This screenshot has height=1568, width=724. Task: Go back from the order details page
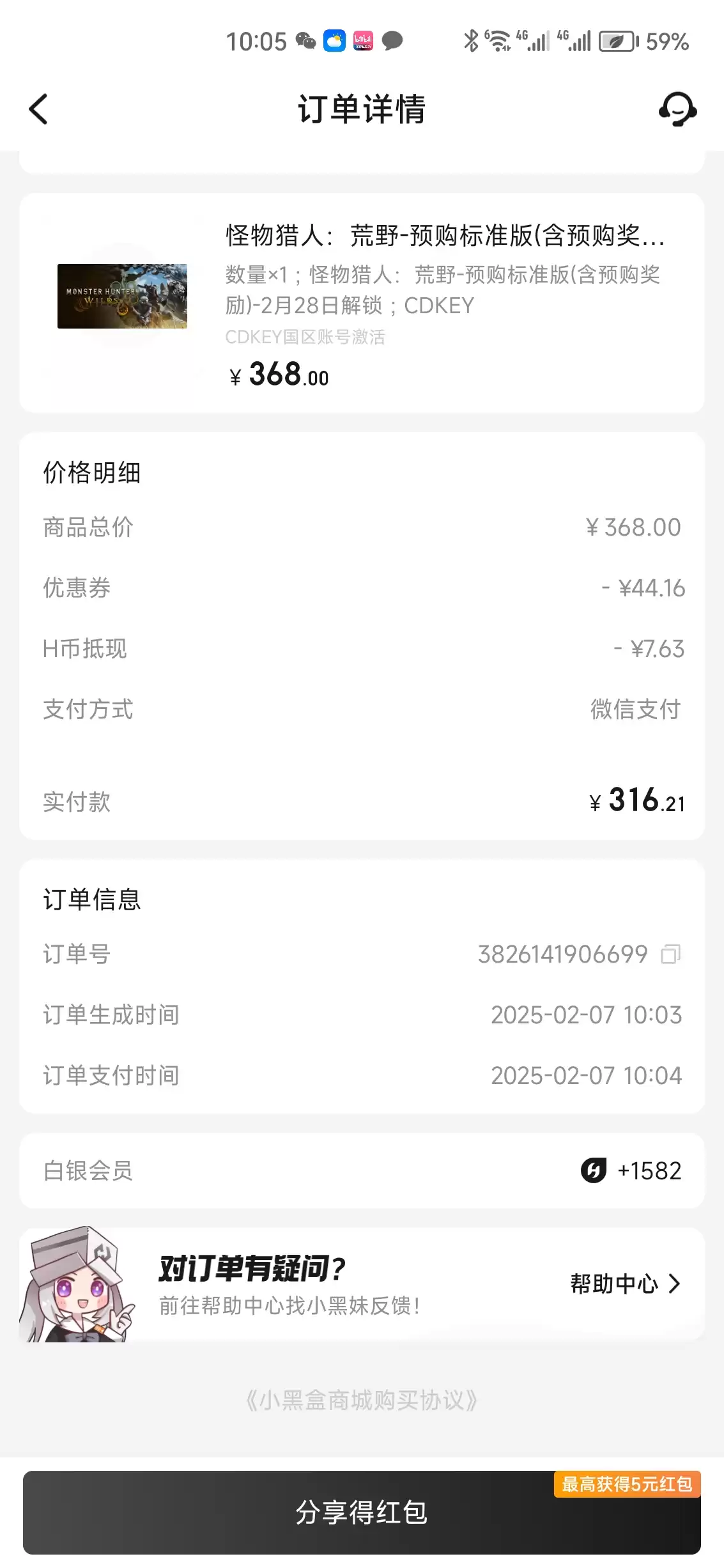[38, 109]
